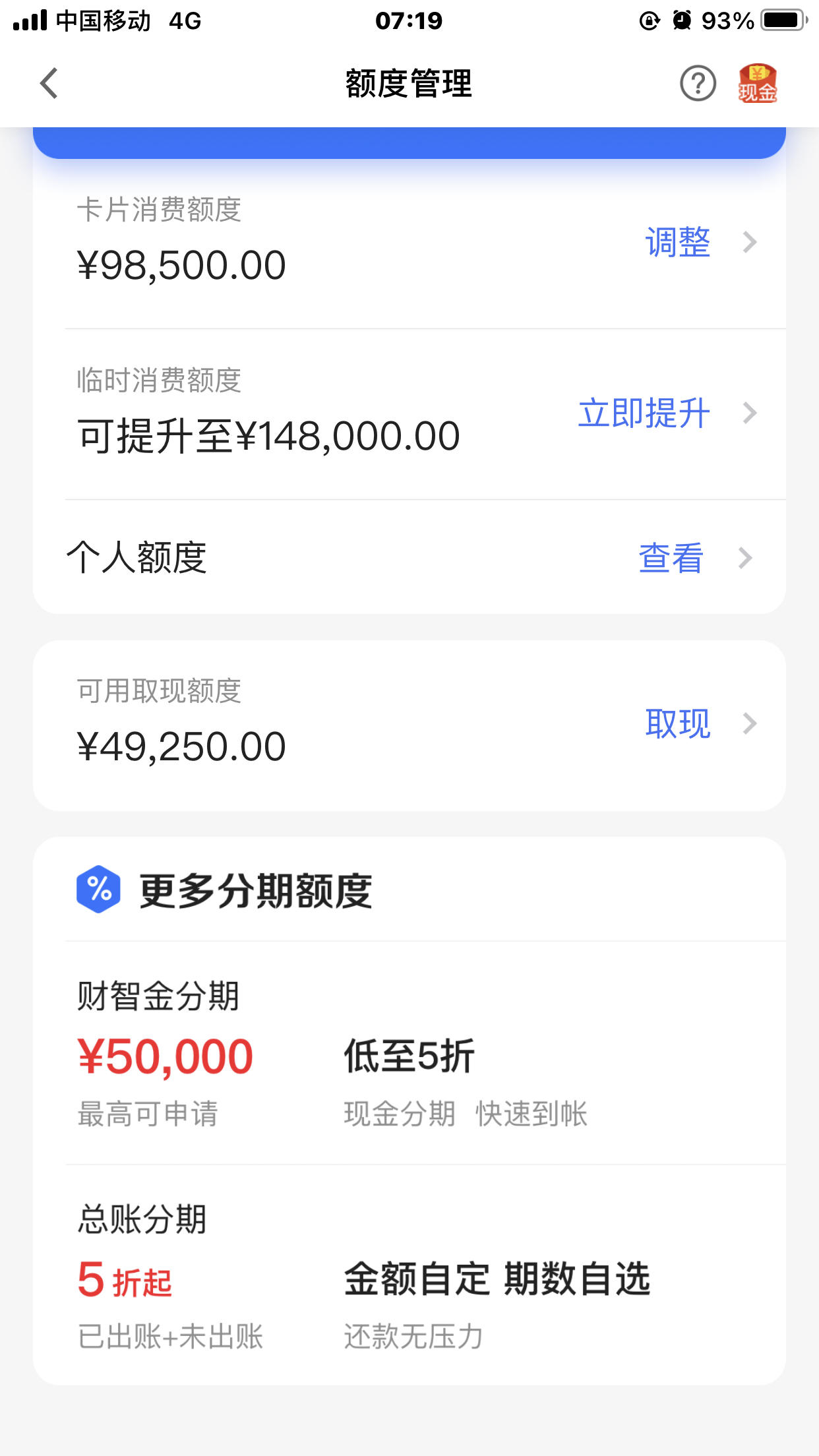Tap 立即提升 for temporary limit
819x1456 pixels.
pyautogui.click(x=644, y=413)
